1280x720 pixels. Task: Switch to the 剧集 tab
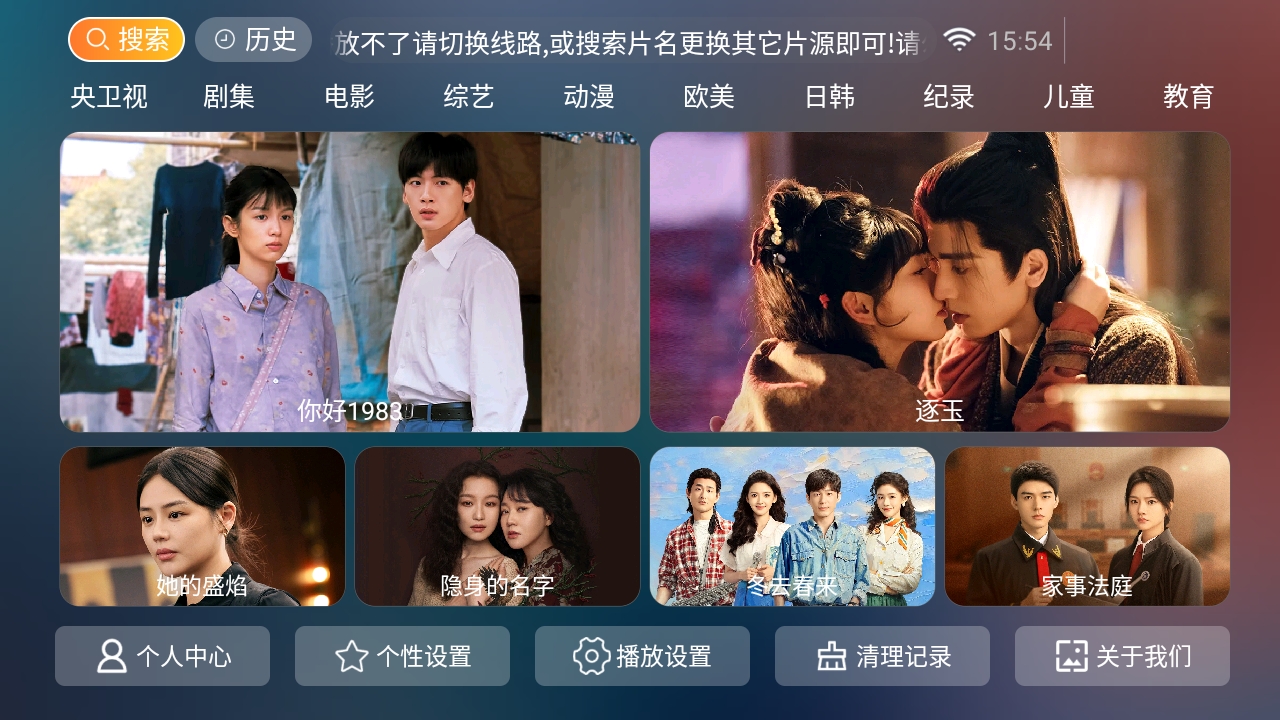[x=229, y=97]
